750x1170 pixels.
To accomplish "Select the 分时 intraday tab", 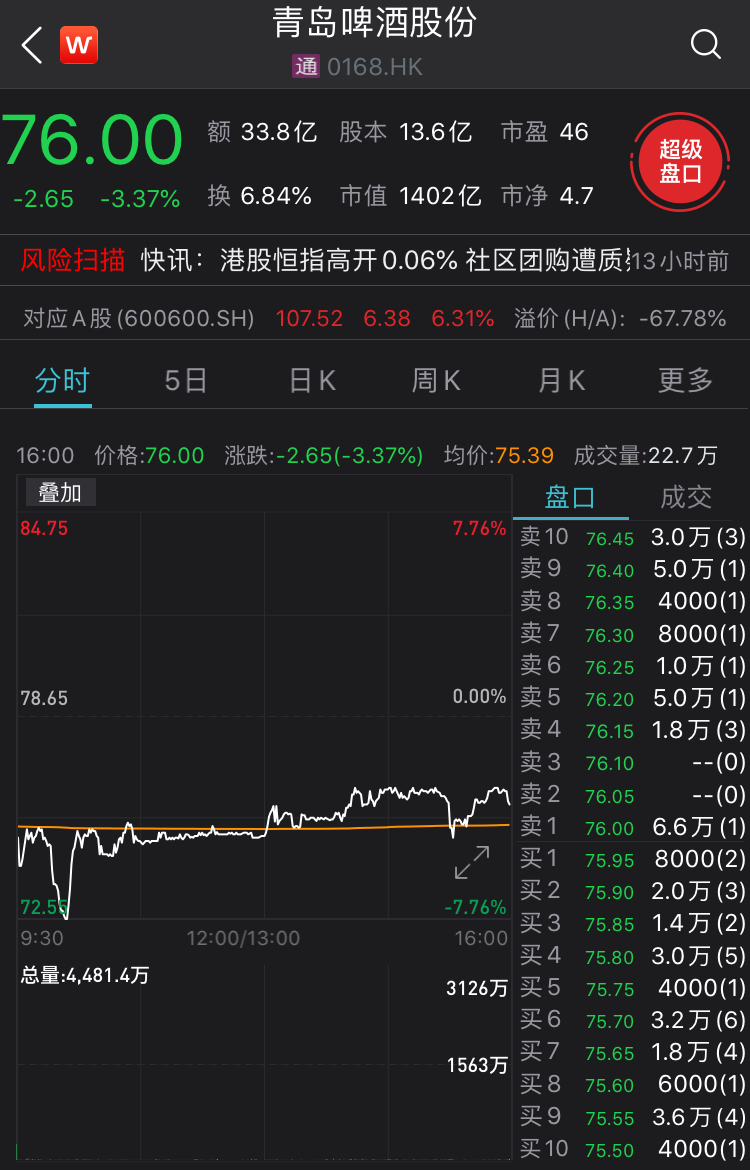I will click(x=62, y=380).
